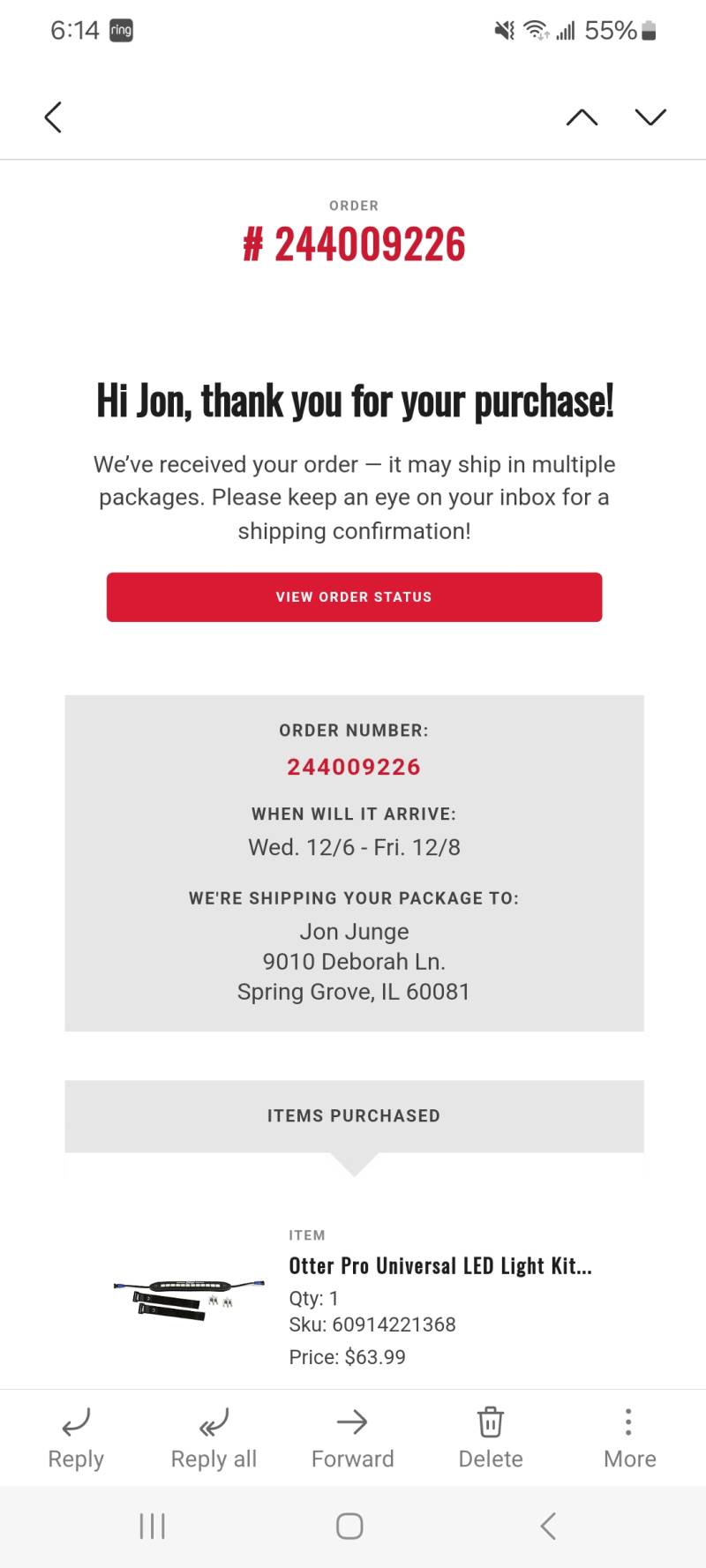Open red order number link 244009226
The height and width of the screenshot is (1568, 706).
tap(354, 767)
